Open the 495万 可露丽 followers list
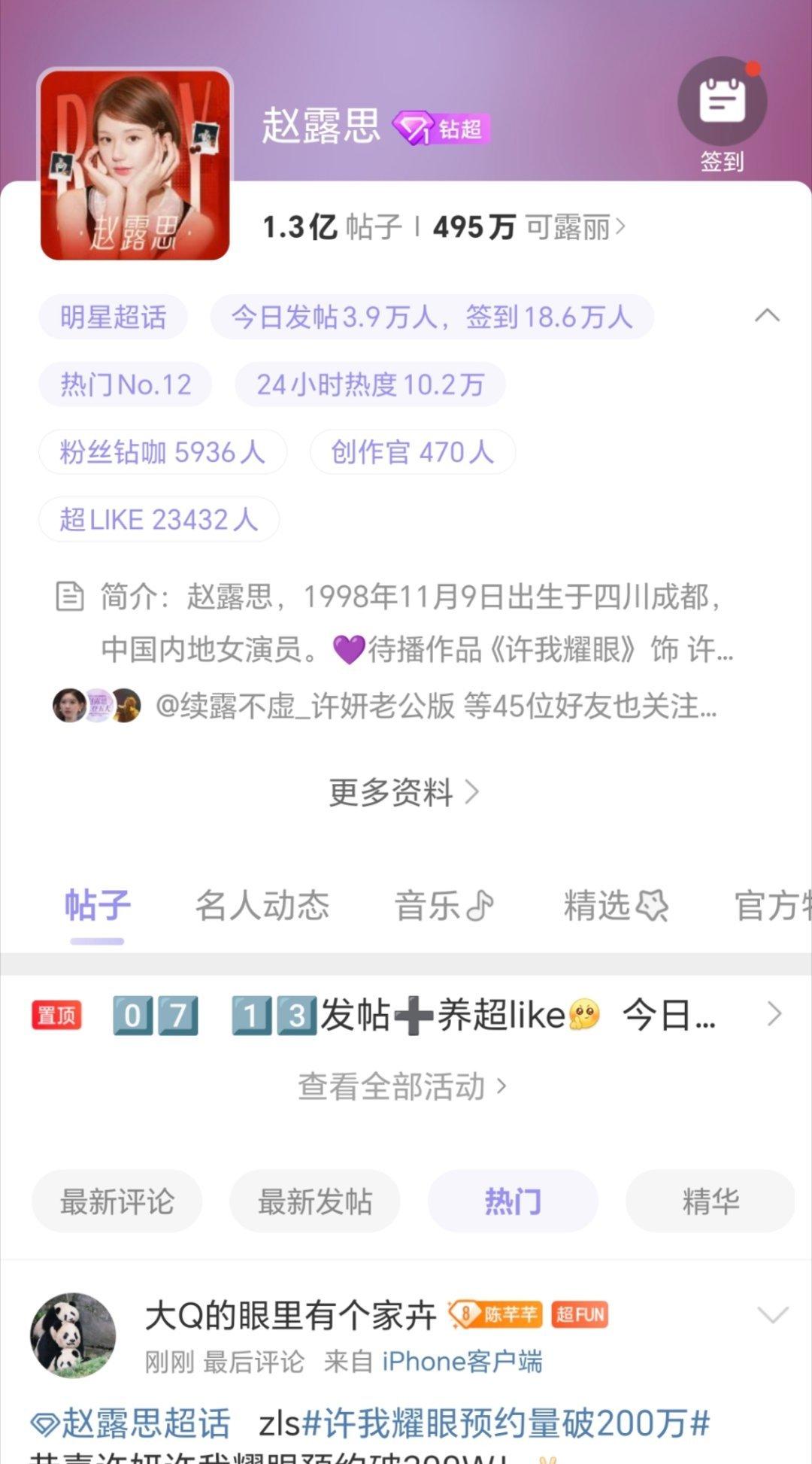Image resolution: width=812 pixels, height=1464 pixels. (x=528, y=227)
